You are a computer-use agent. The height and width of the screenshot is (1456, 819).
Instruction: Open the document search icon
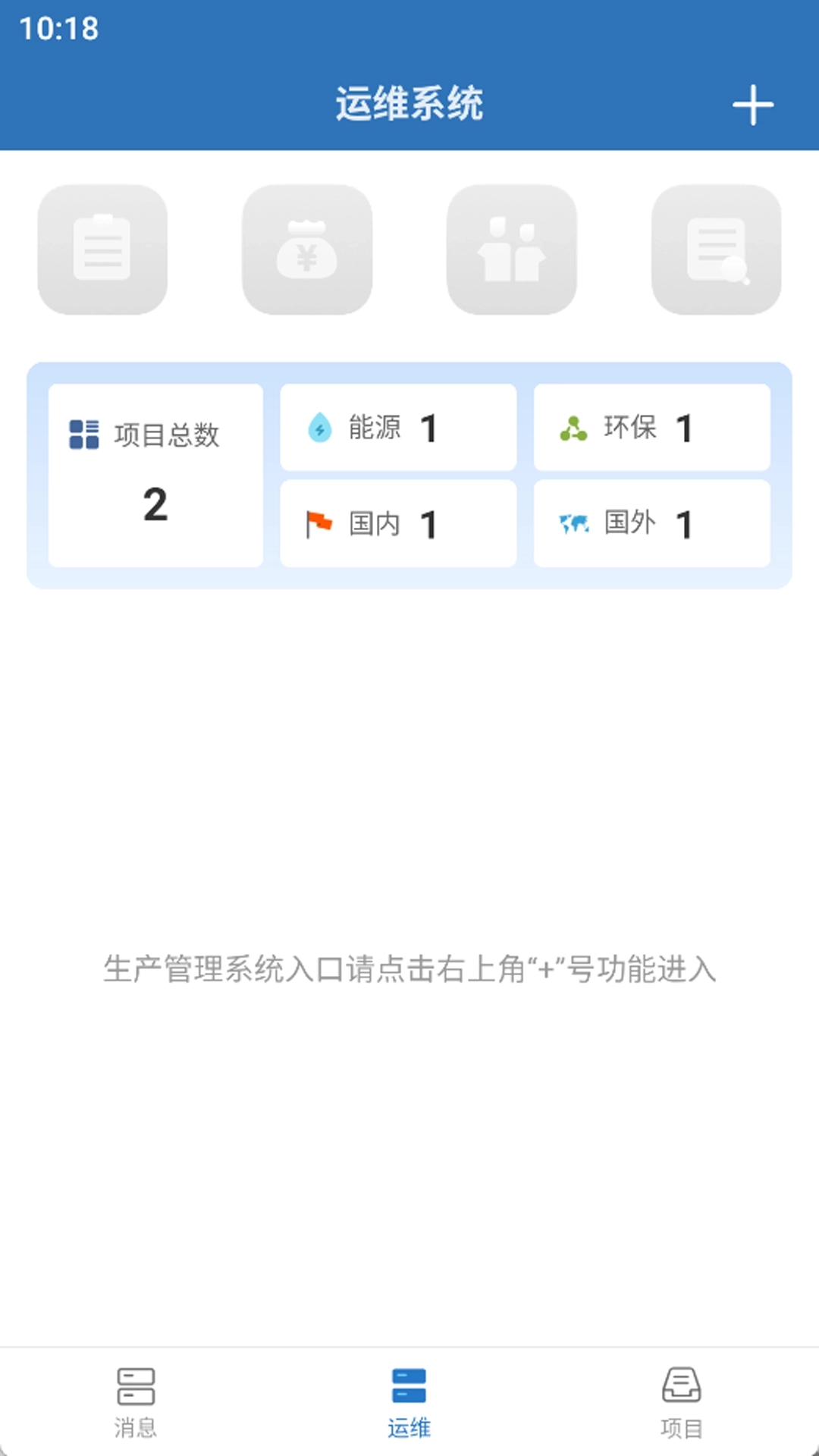coord(716,251)
